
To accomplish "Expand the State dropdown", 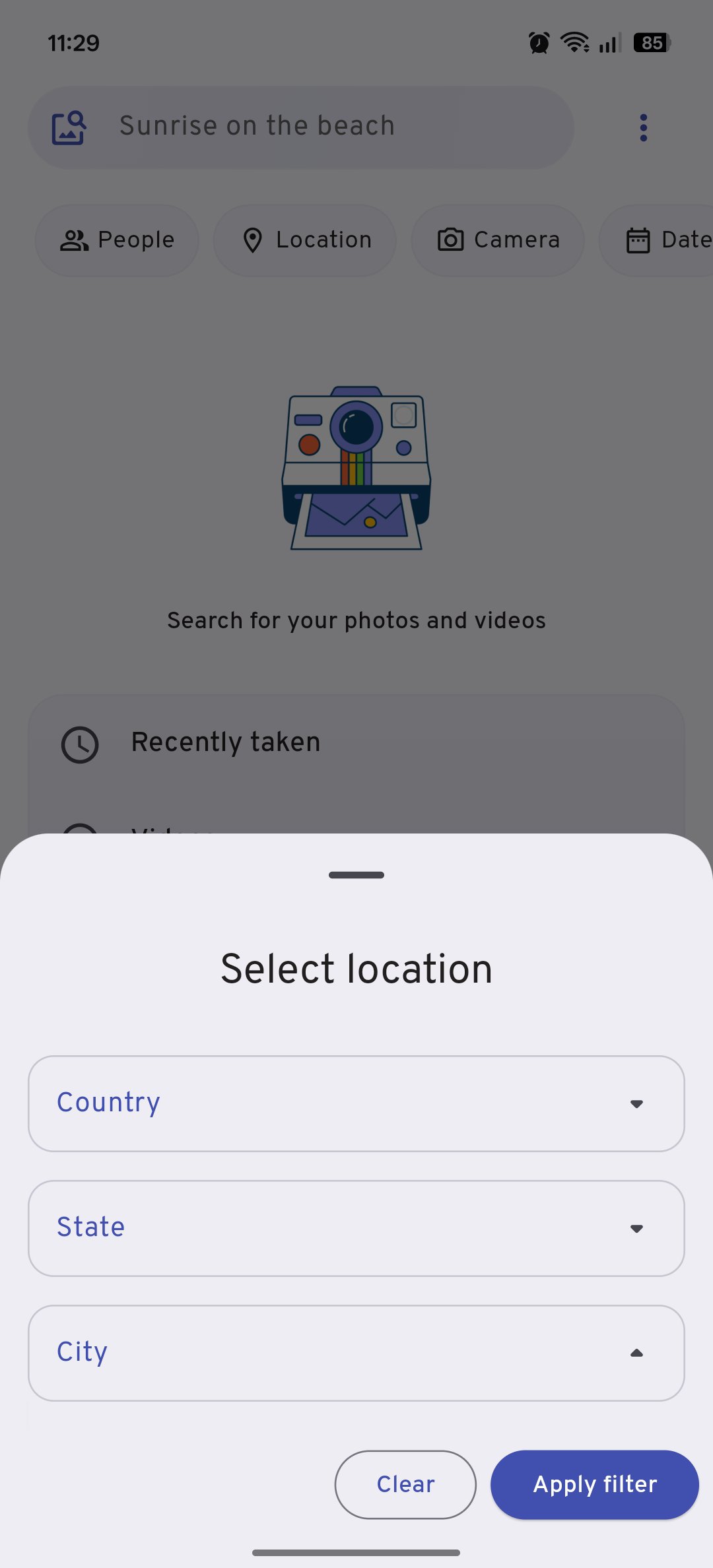I will (x=356, y=1228).
